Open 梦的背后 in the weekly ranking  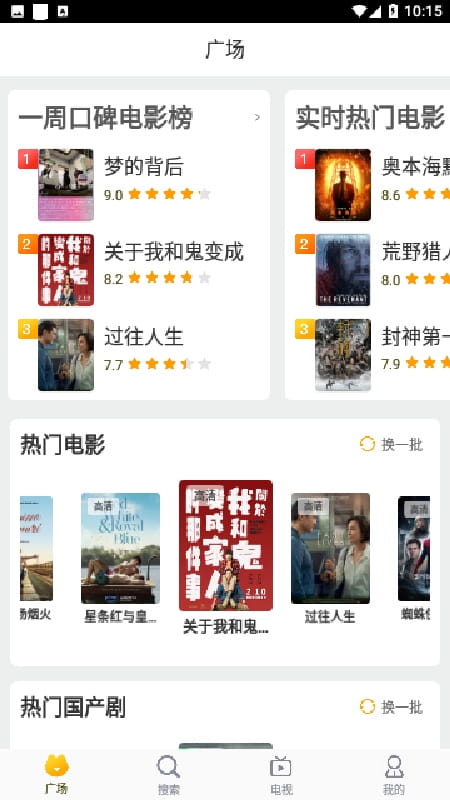click(x=139, y=185)
